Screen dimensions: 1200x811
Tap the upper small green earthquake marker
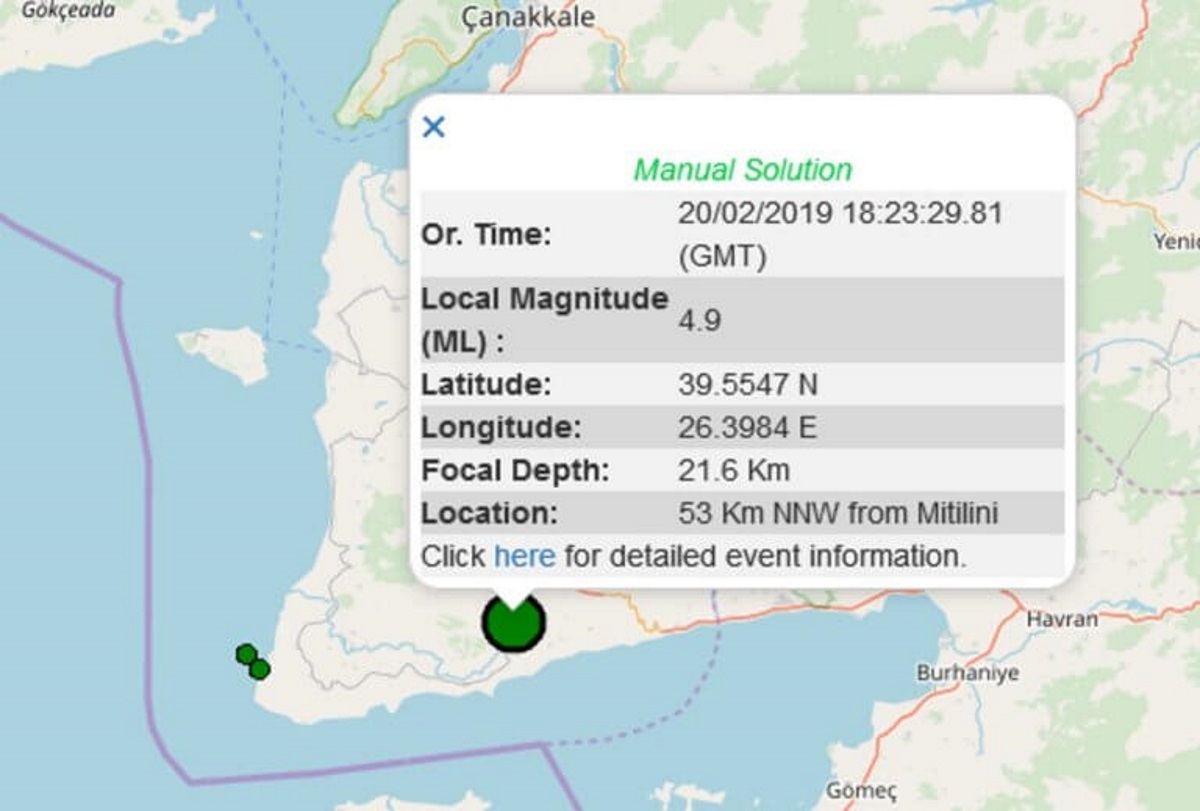(x=246, y=654)
